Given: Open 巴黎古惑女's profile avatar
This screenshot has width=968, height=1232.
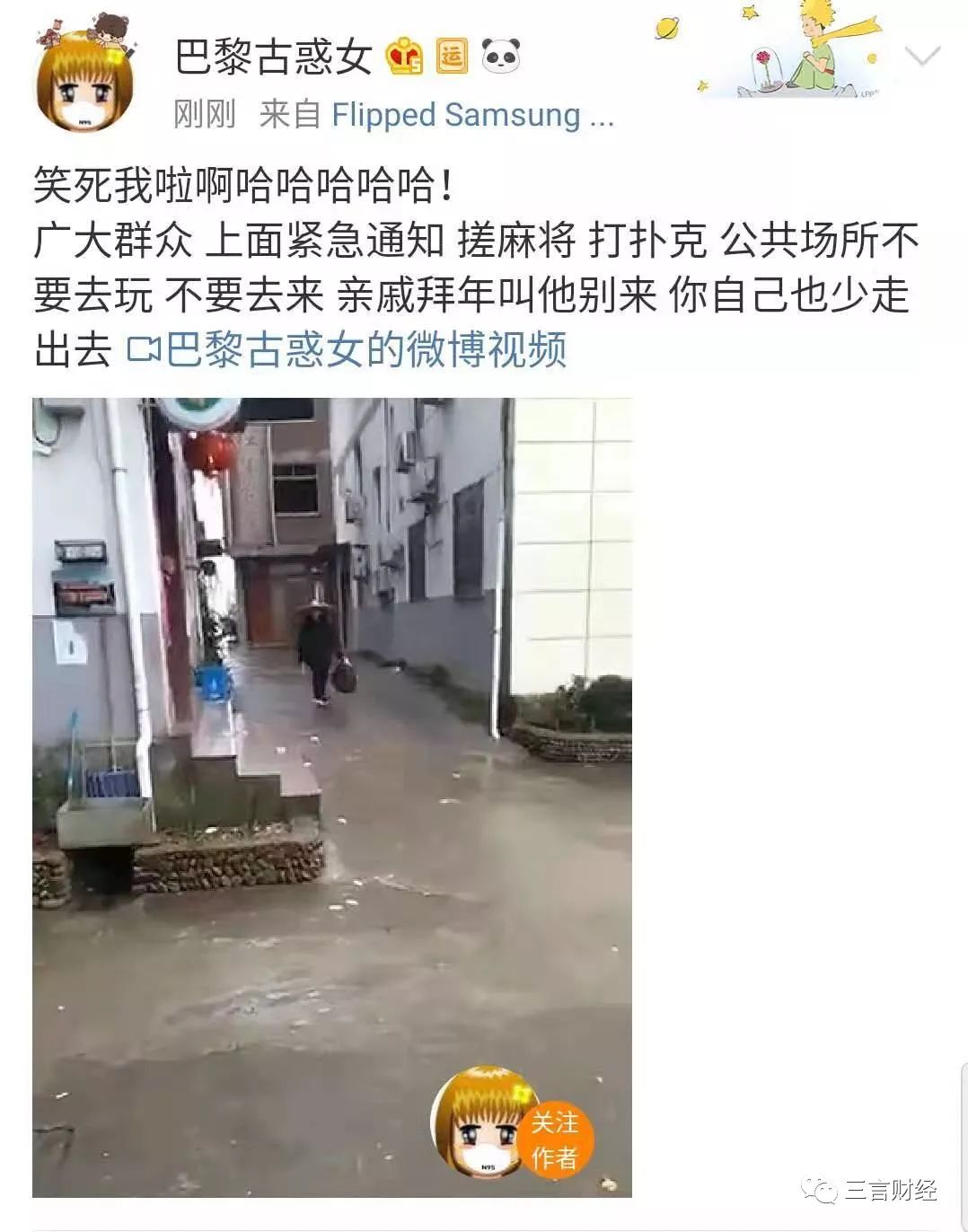Looking at the screenshot, I should coord(84,83).
